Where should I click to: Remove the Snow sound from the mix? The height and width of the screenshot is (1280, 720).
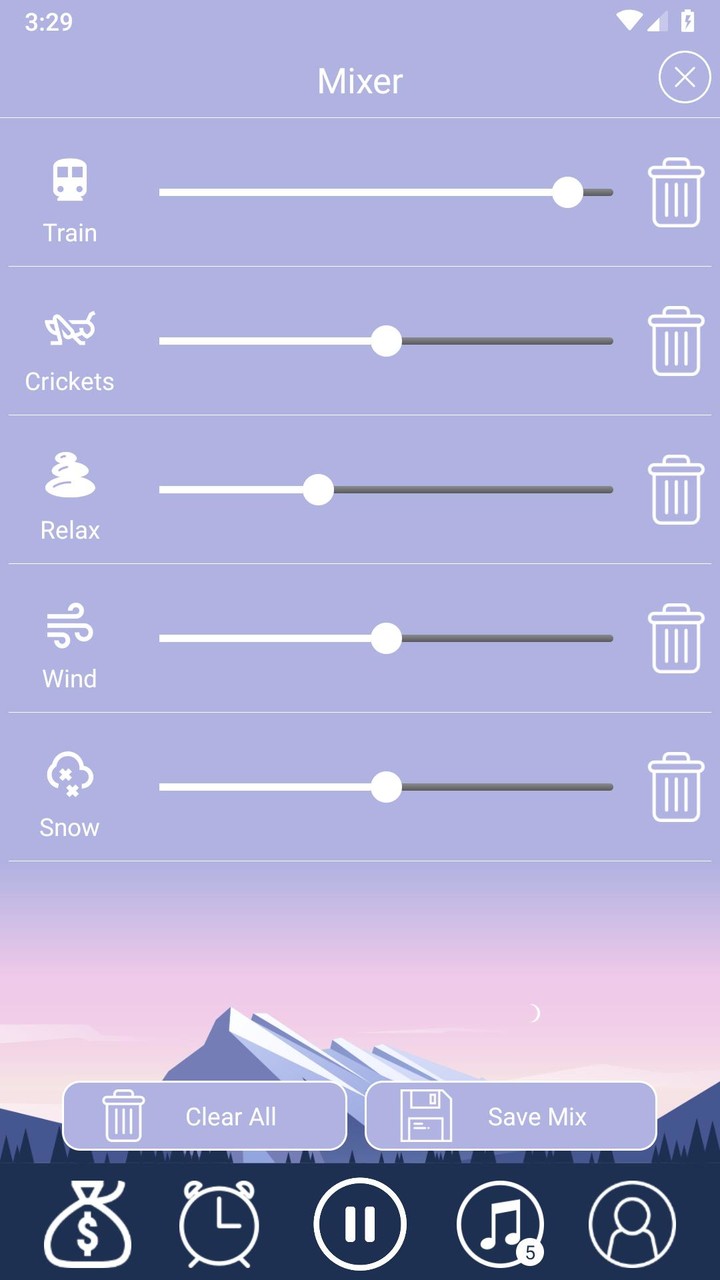point(676,788)
